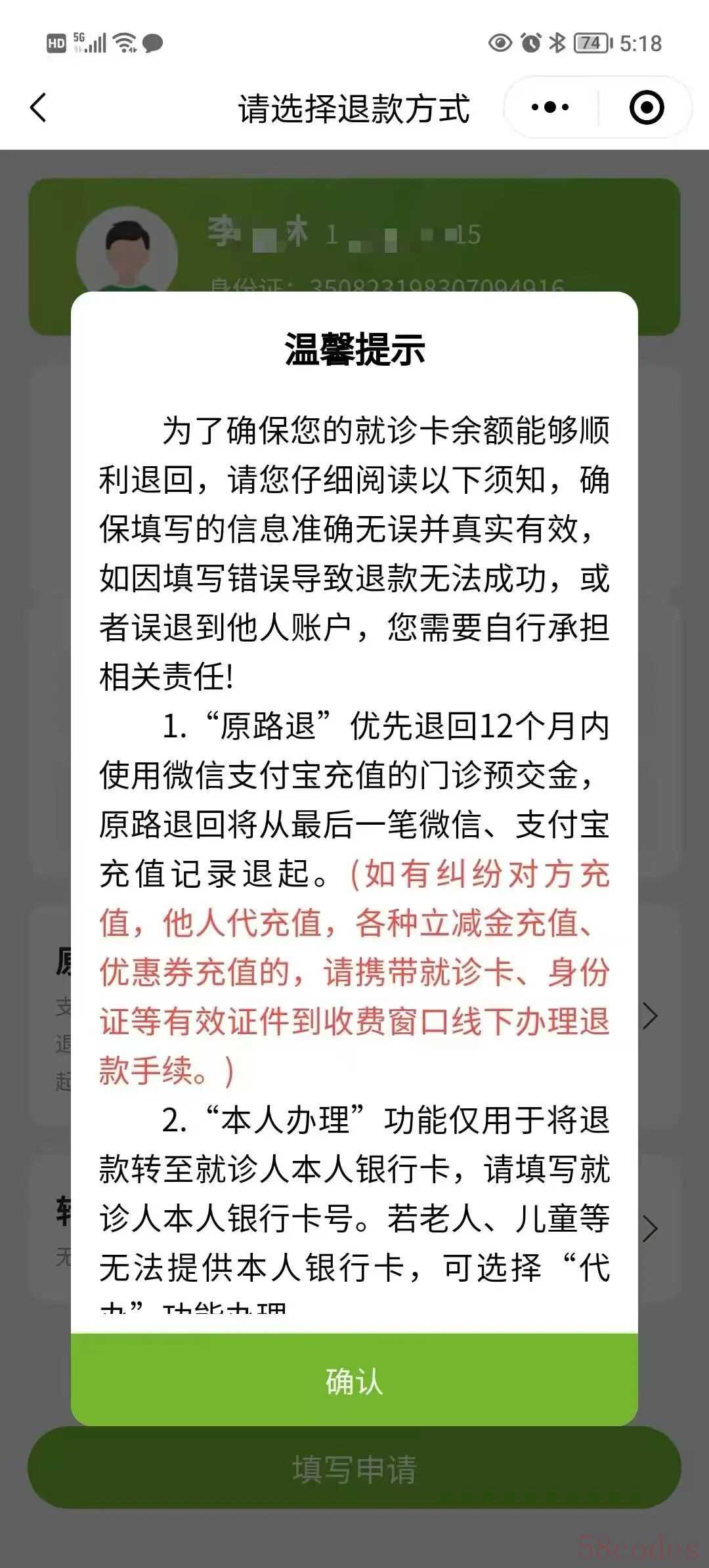
Task: Confirm the 温馨提示 dialog
Action: tap(354, 1382)
